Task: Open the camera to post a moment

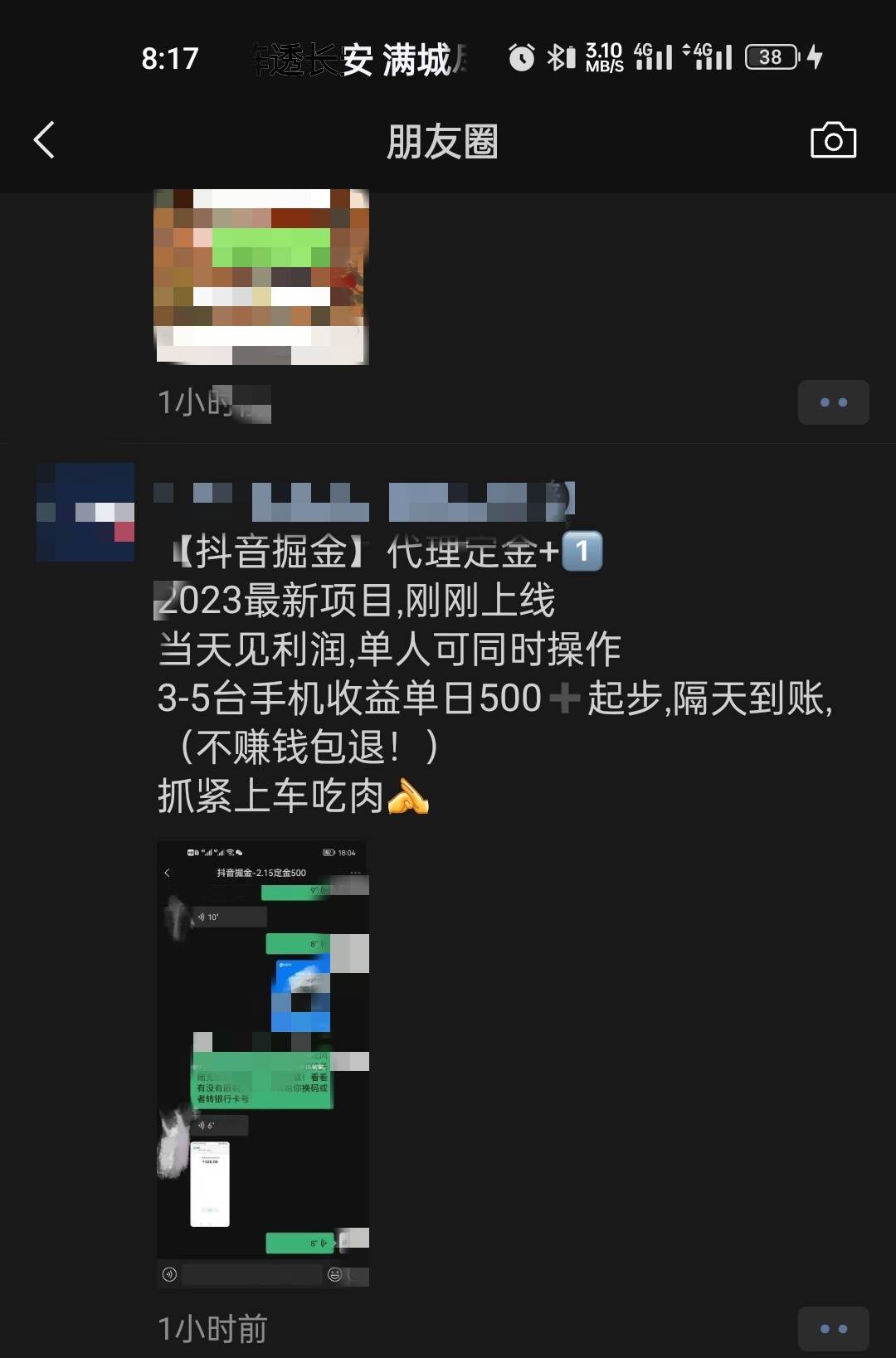Action: pos(833,140)
